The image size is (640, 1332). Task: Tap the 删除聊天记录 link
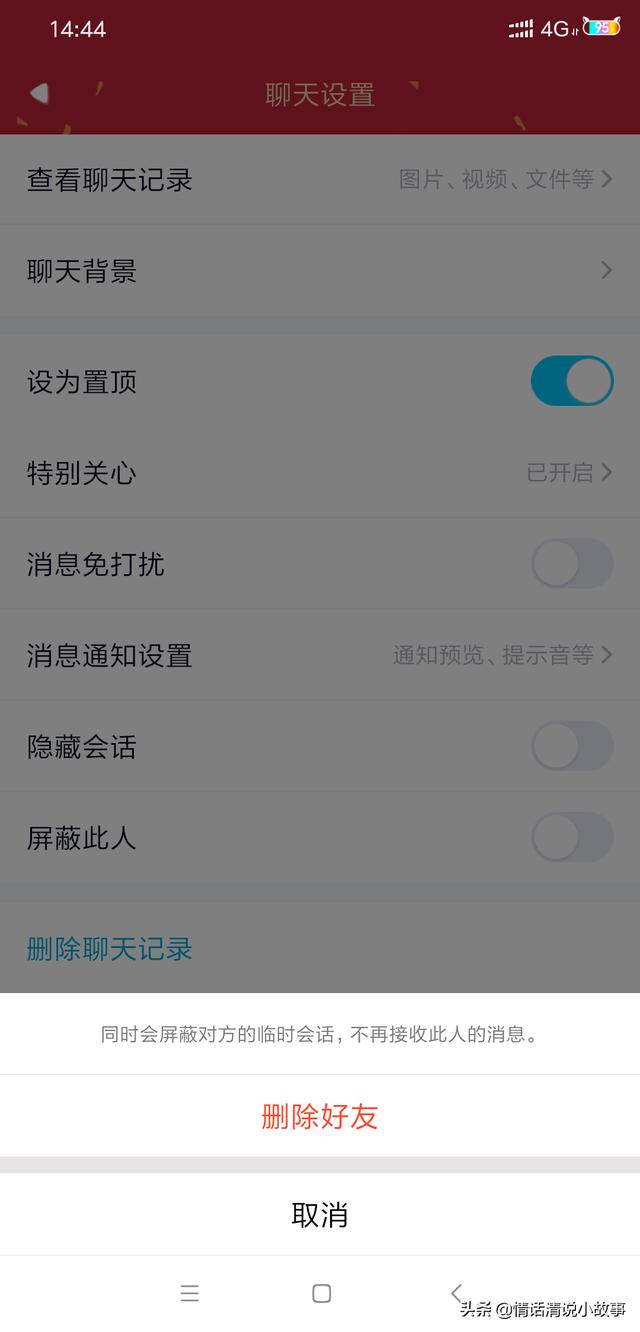(110, 949)
